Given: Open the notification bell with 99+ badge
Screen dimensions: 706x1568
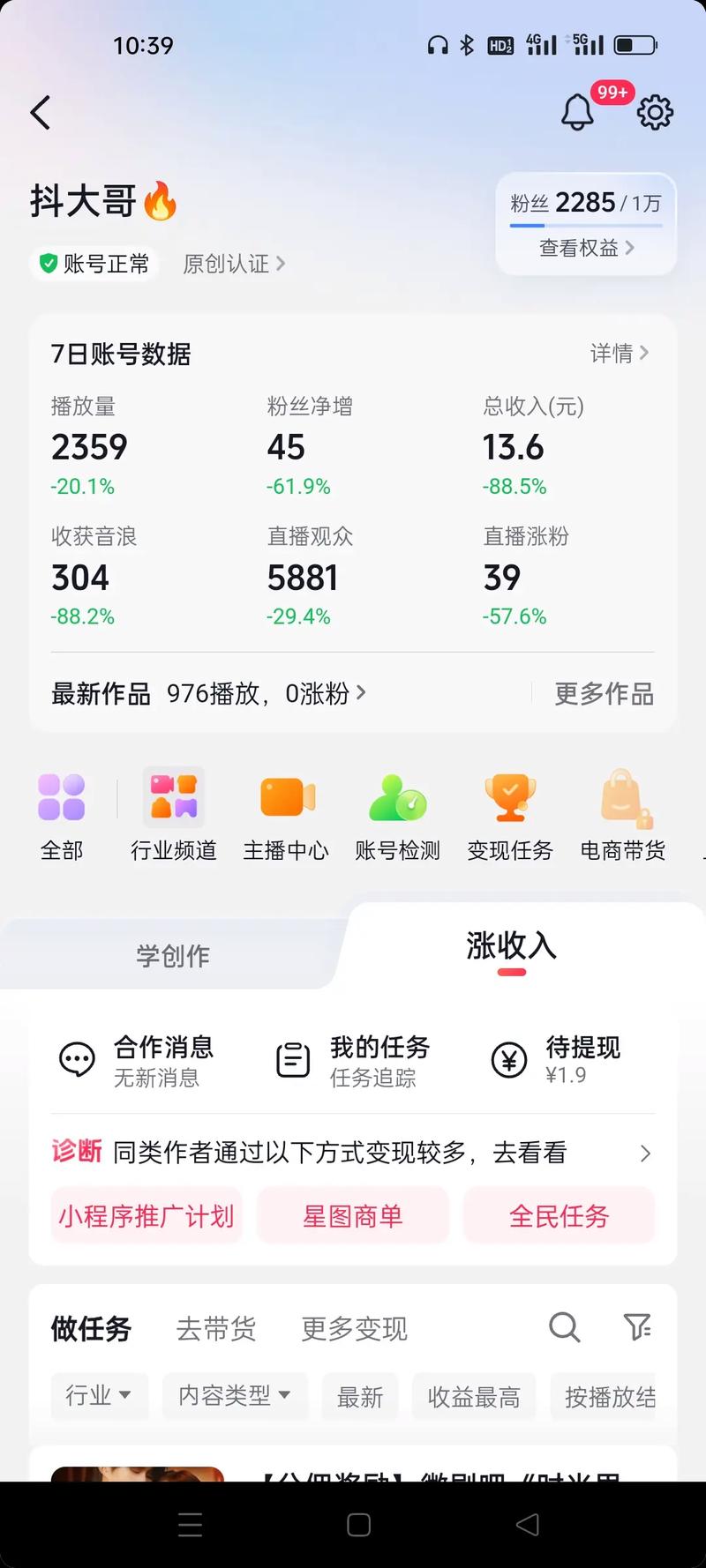Looking at the screenshot, I should [578, 113].
